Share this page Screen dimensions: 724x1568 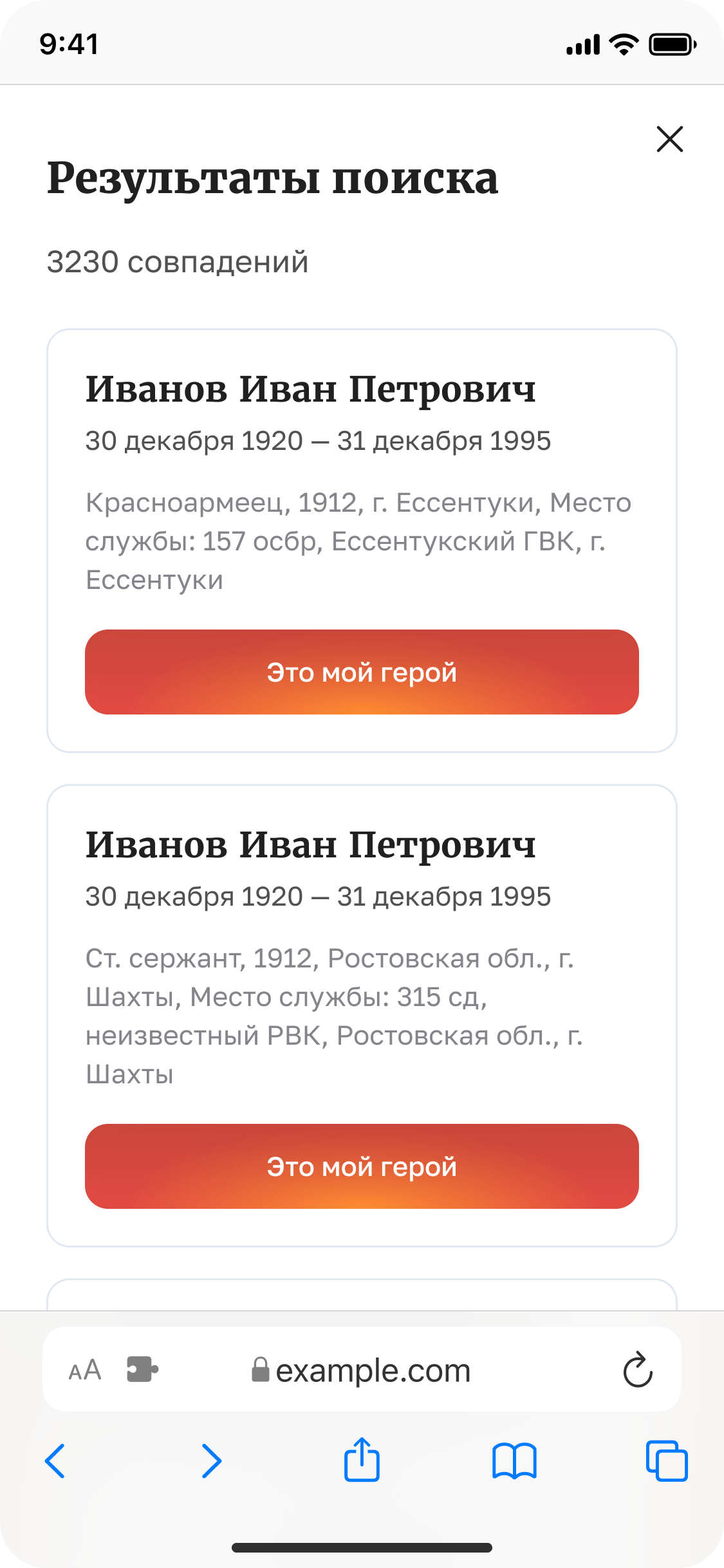[x=362, y=1460]
